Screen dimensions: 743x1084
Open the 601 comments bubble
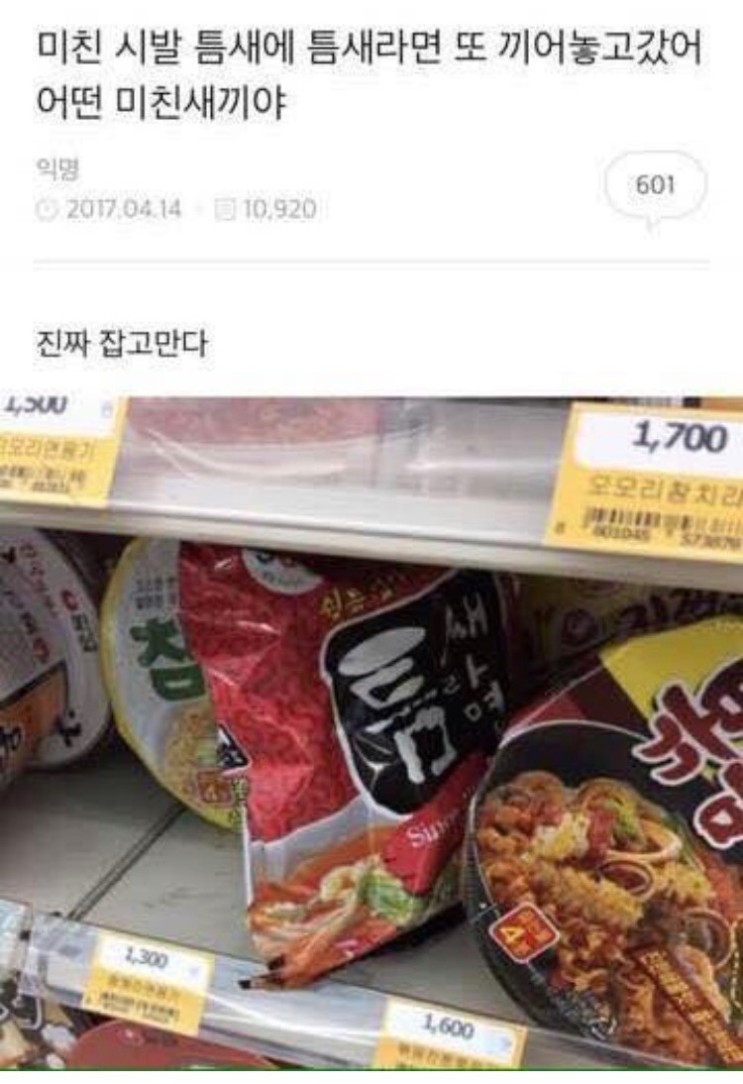point(656,186)
